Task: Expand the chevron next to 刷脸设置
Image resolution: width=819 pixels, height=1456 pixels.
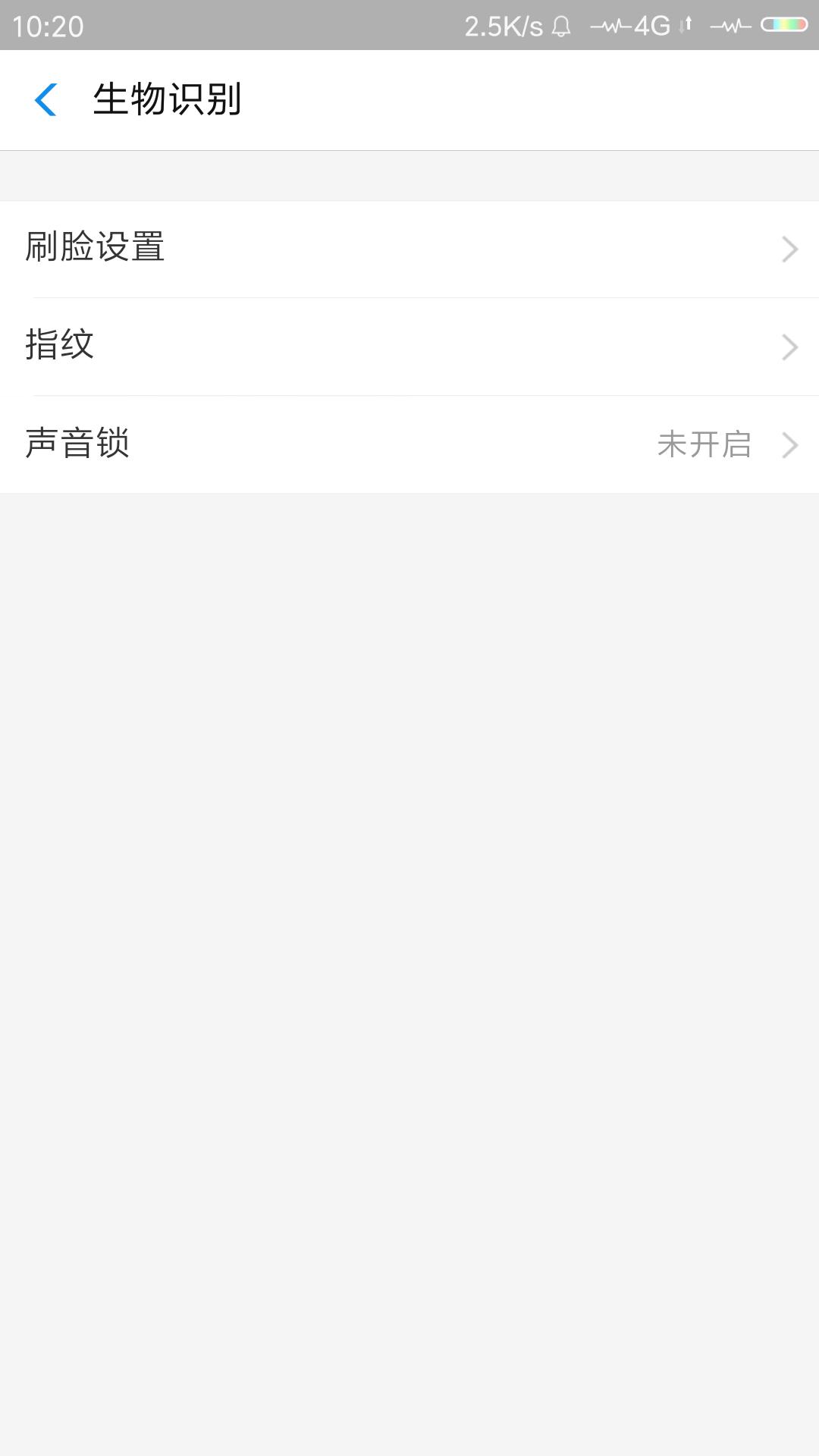Action: 791,249
